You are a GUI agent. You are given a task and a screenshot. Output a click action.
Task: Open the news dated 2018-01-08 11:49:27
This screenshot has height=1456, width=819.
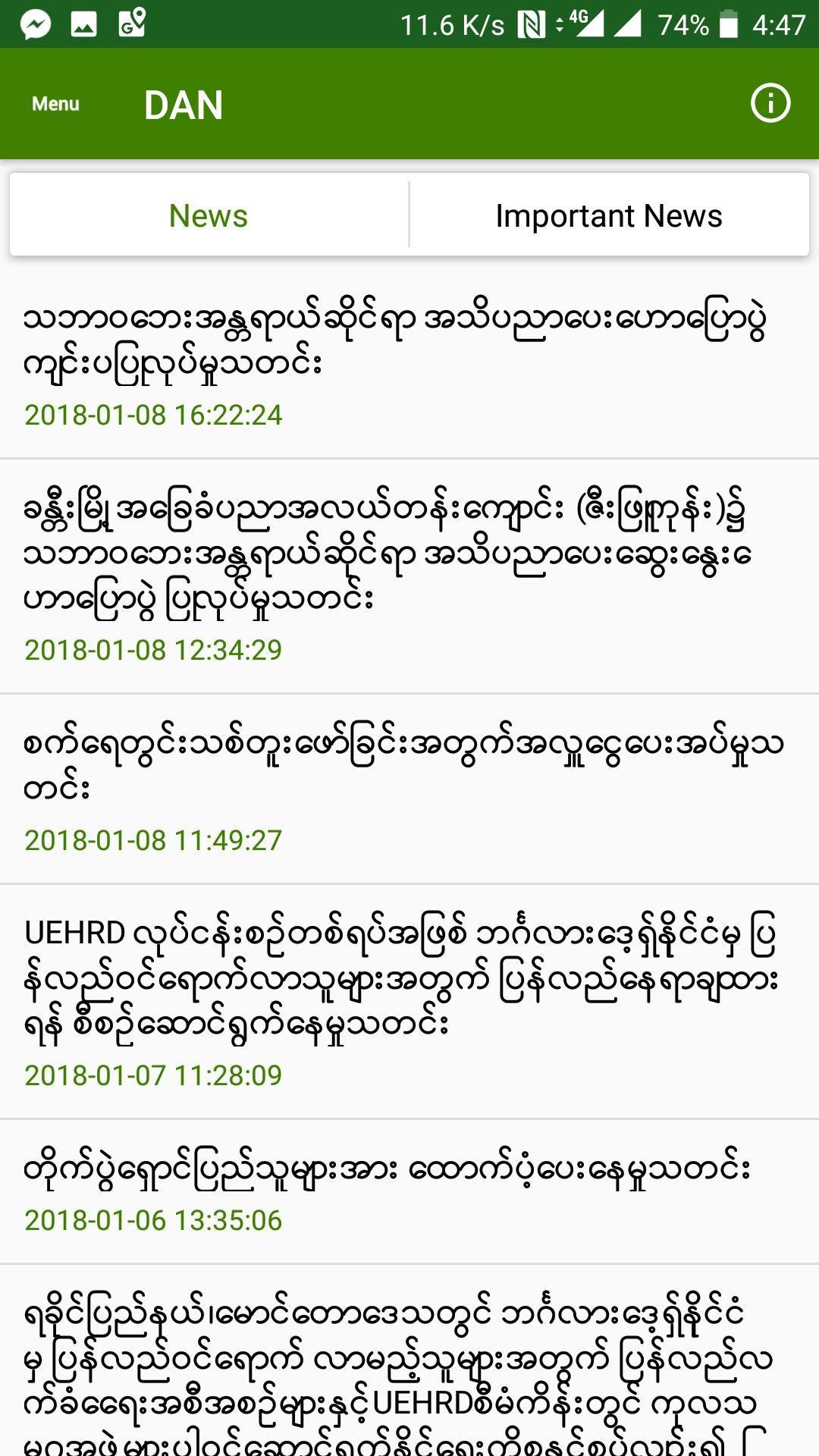(x=409, y=781)
